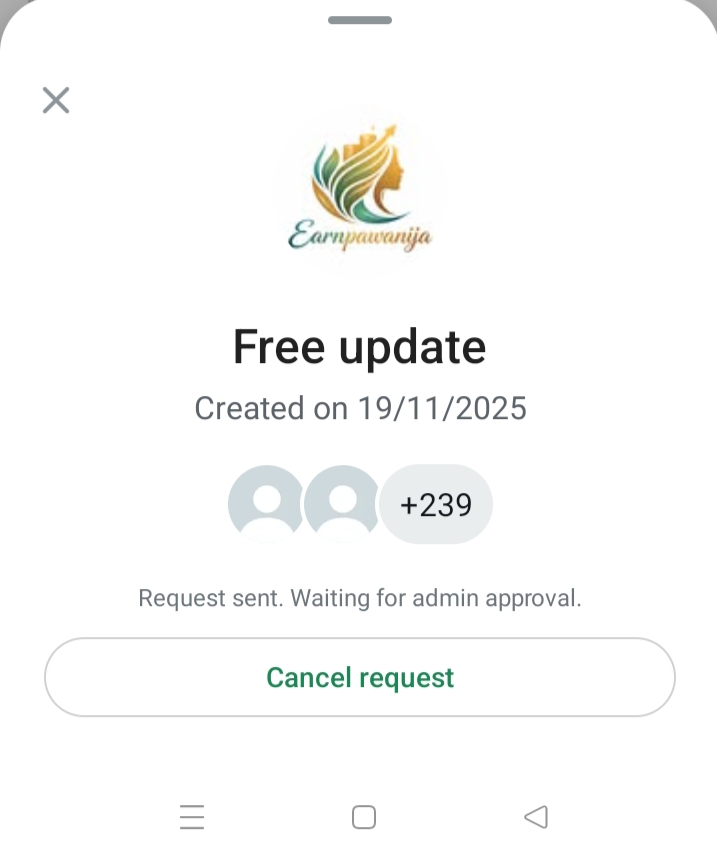This screenshot has height=861, width=717.
Task: Go back using the system navigation button
Action: [x=536, y=817]
